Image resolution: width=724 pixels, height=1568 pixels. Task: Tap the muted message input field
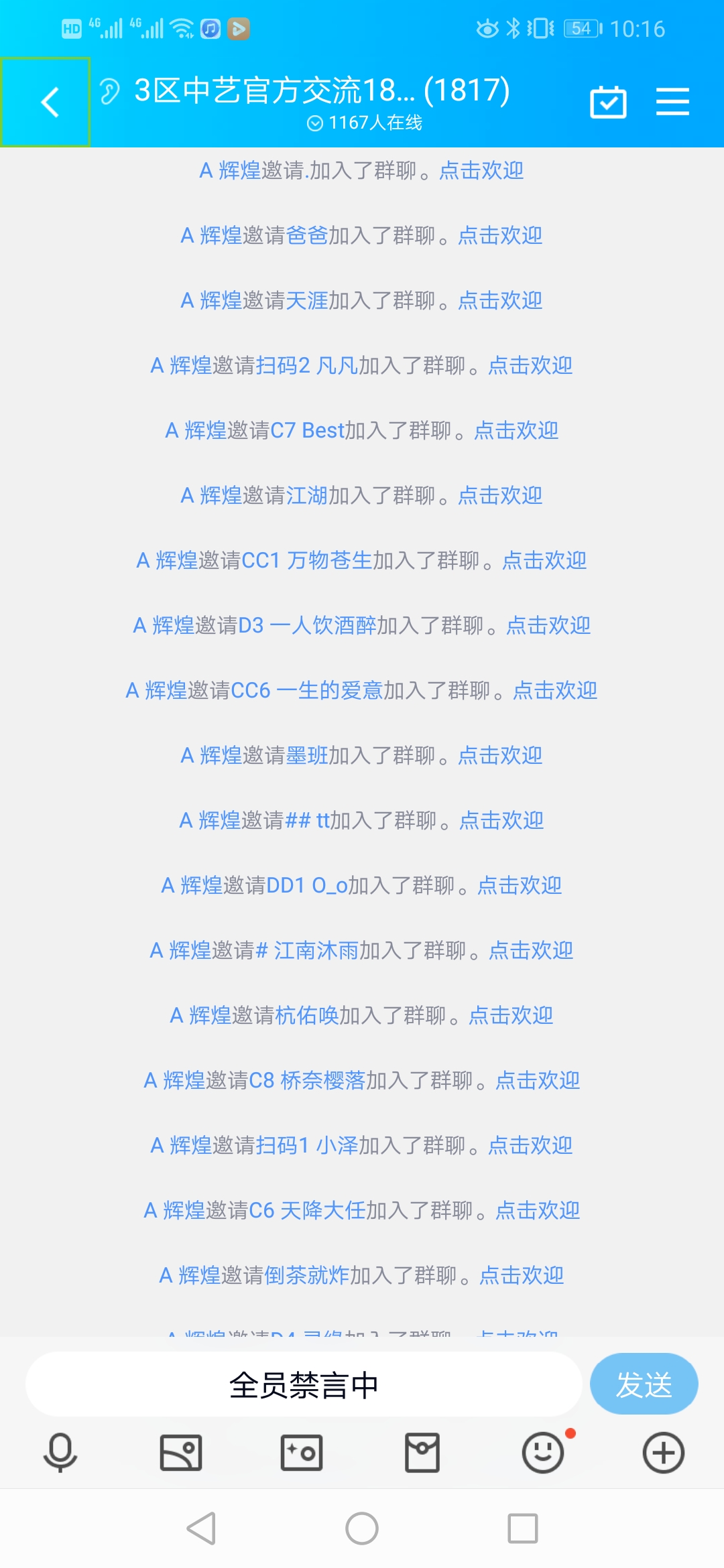pyautogui.click(x=304, y=1384)
